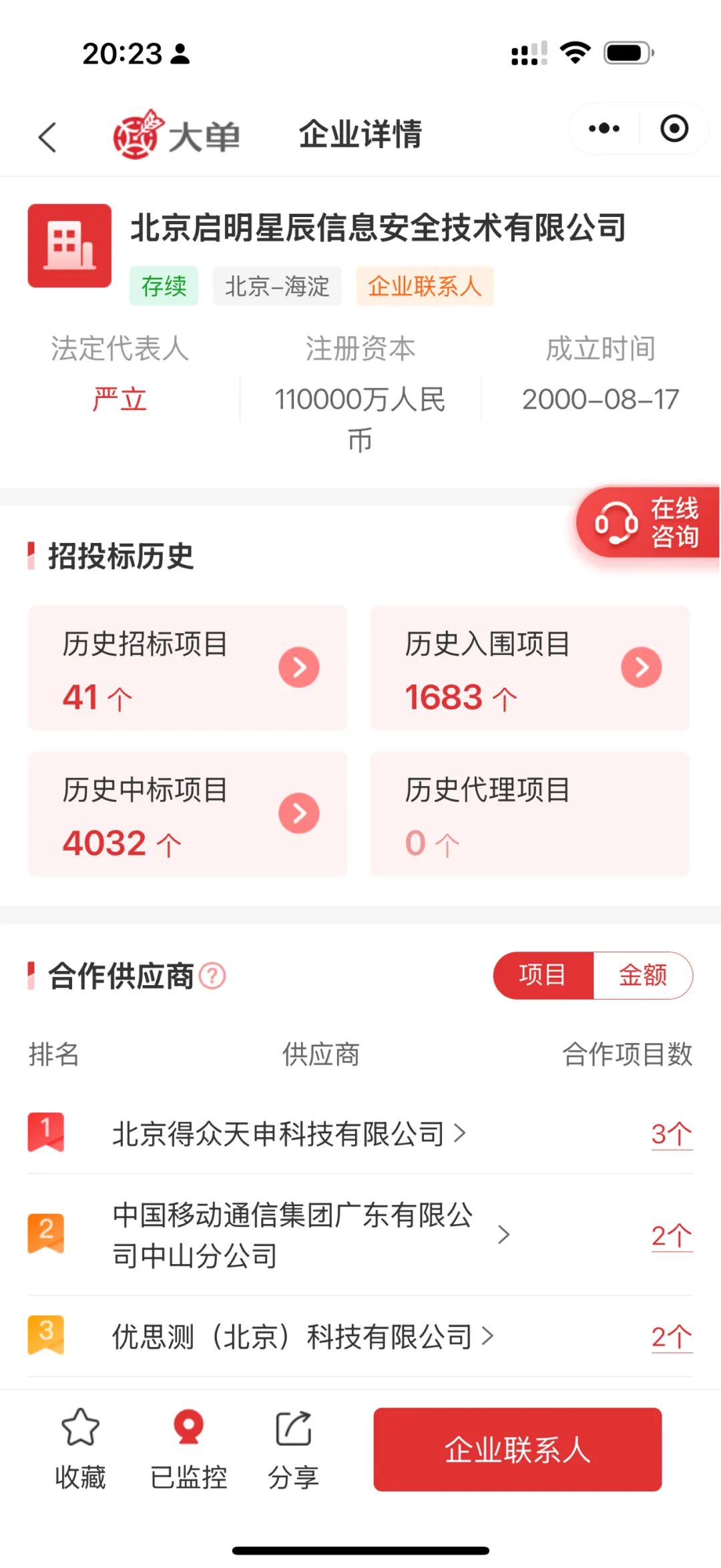This screenshot has width=721, height=1568.
Task: Tap the 3个 count for 北京得众天申
Action: point(671,1134)
